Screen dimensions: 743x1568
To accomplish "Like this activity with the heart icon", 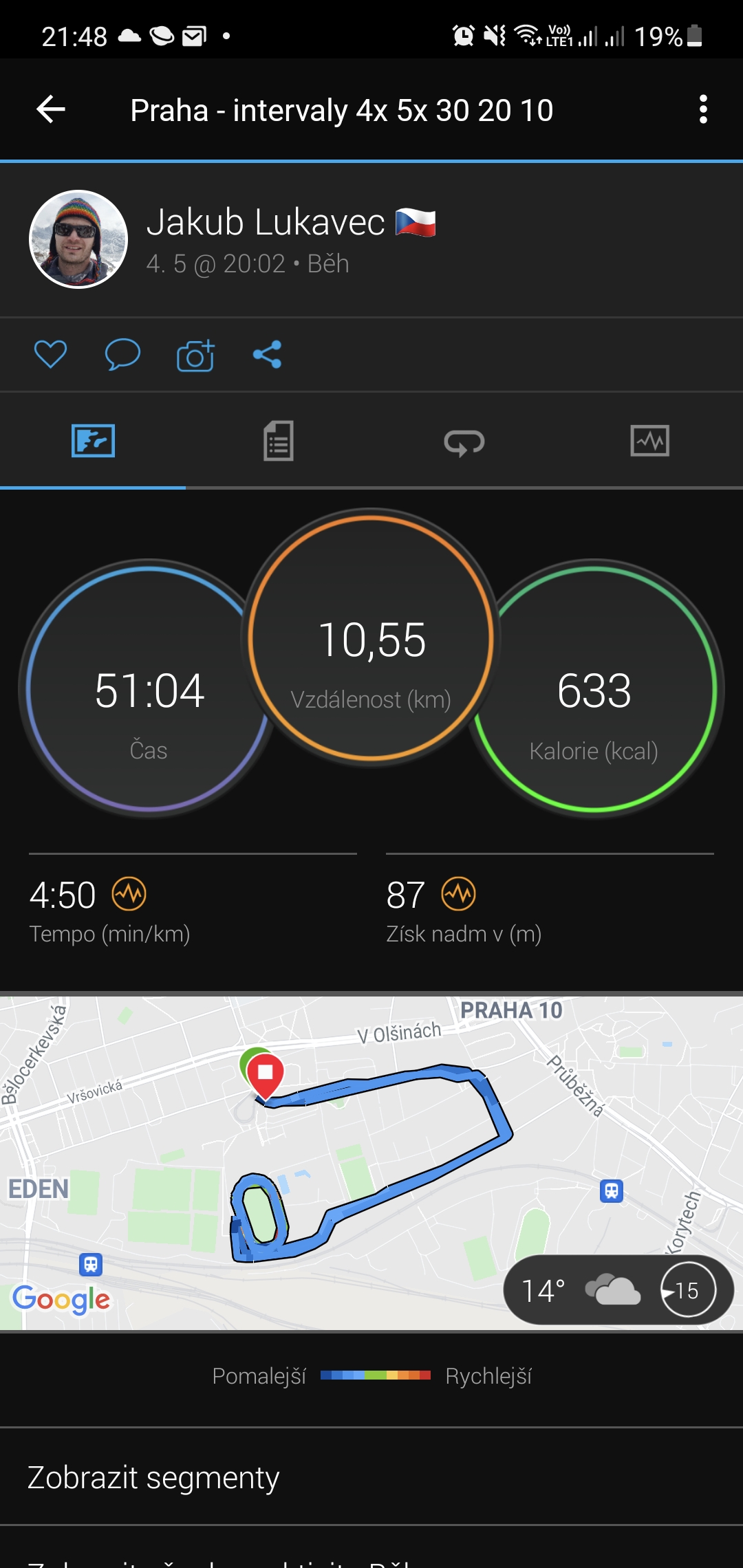I will pos(50,355).
